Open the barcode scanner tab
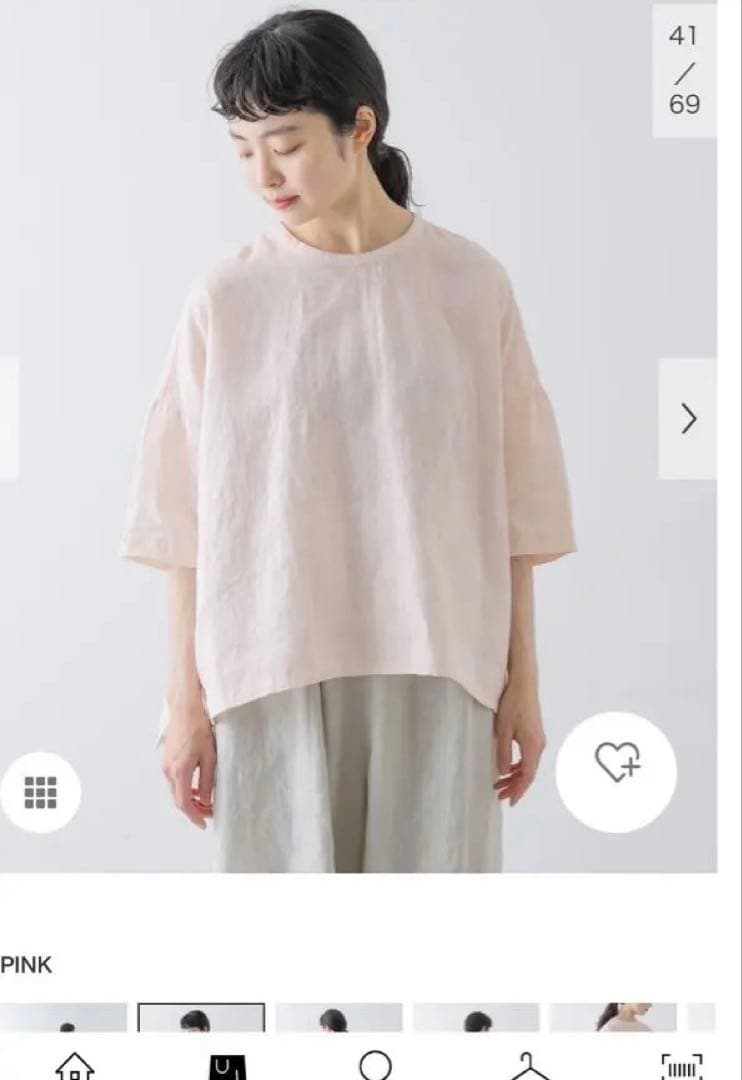 (x=682, y=1066)
